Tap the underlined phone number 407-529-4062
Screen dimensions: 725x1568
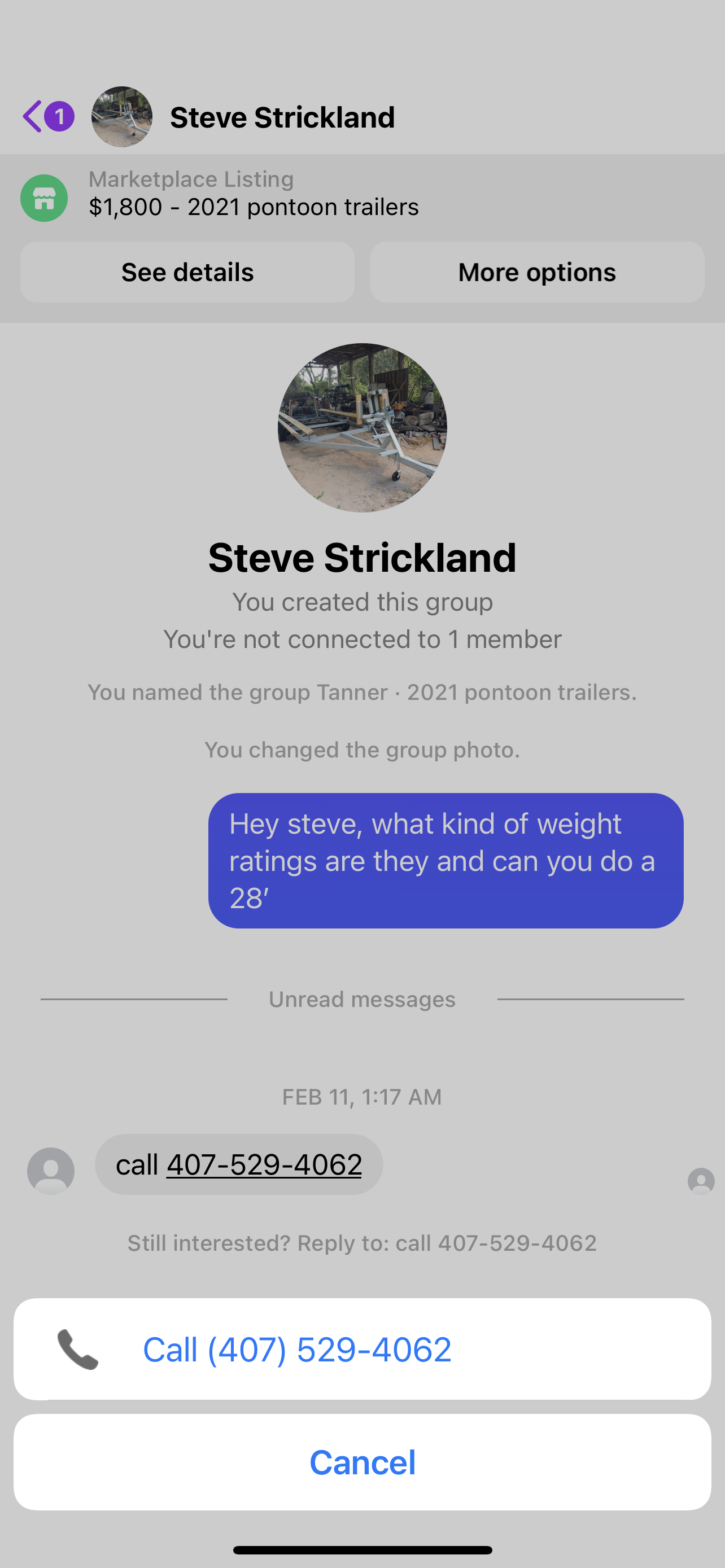[x=264, y=1164]
